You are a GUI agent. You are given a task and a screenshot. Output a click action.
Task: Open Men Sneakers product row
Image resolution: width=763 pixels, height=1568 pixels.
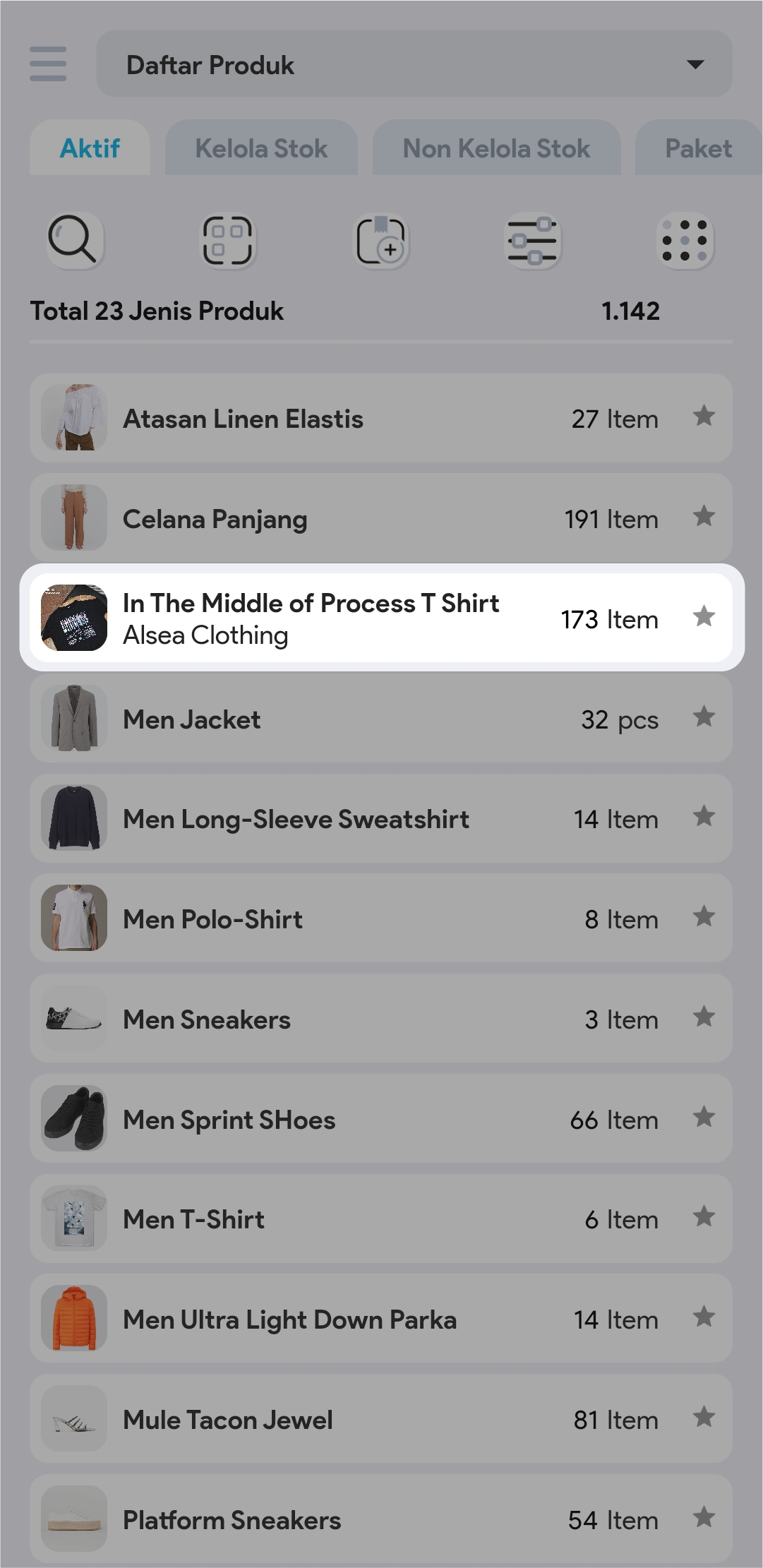tap(318, 1019)
